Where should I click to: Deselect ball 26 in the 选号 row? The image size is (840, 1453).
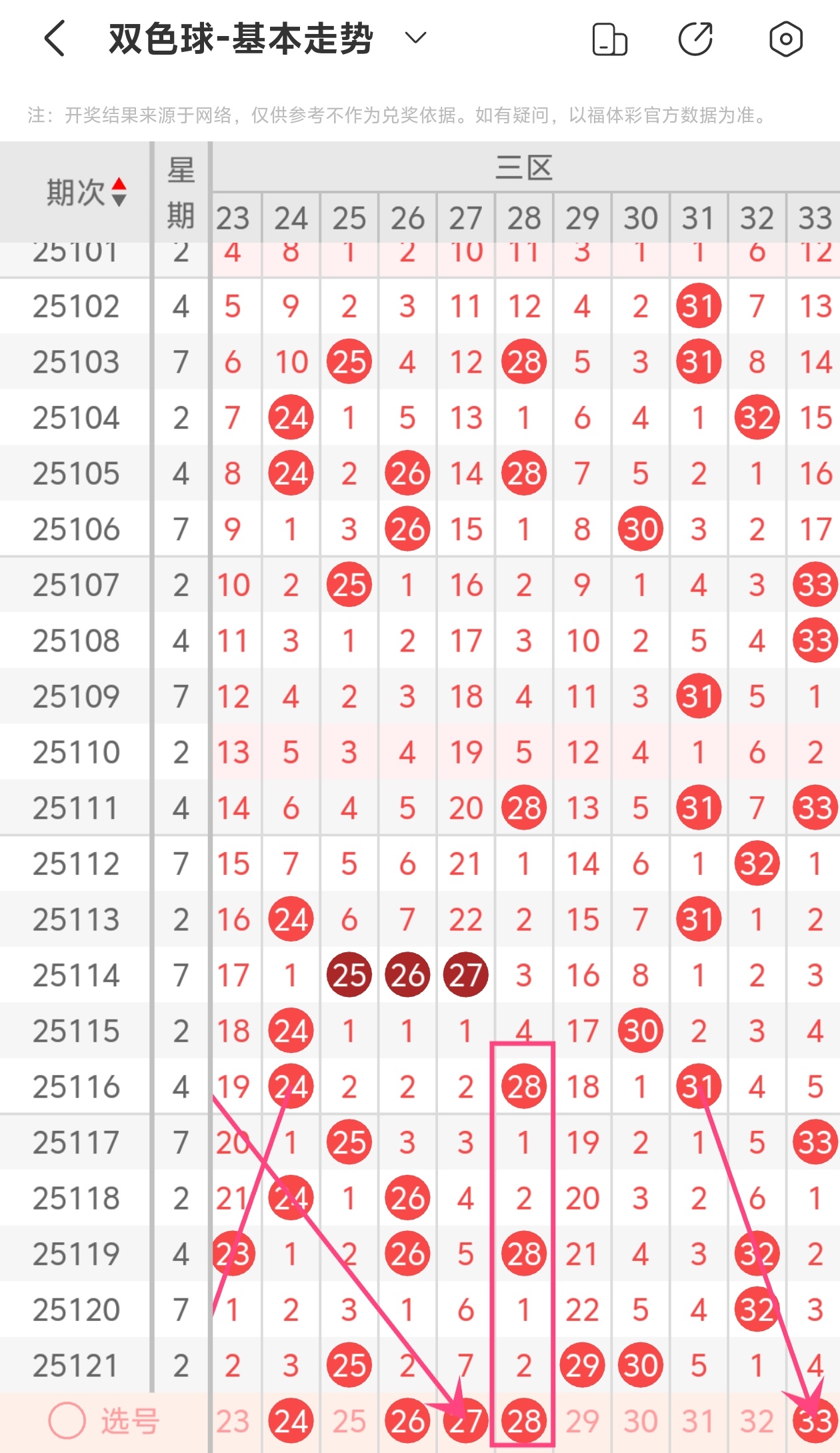coord(407,1421)
